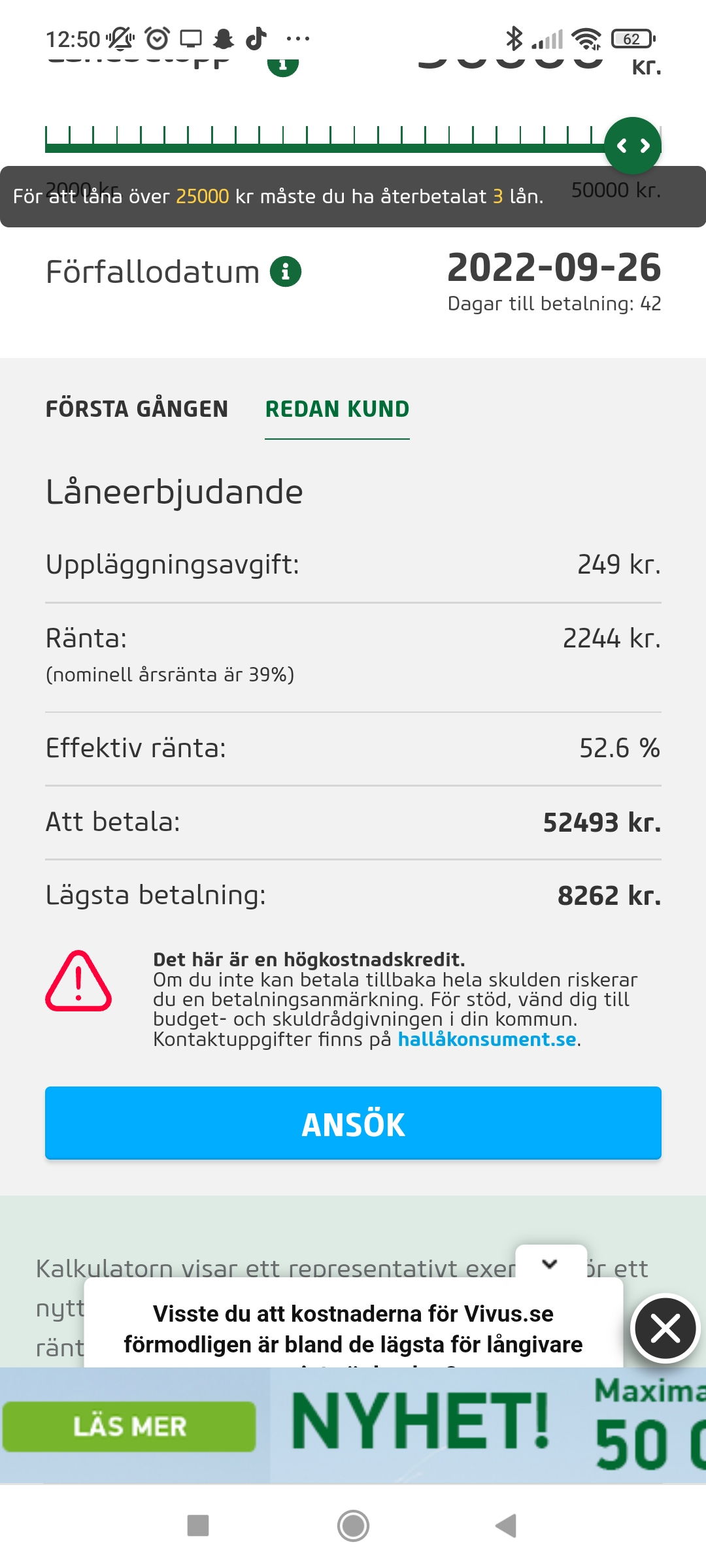Apply for the loan with ANSÖK

point(353,1124)
